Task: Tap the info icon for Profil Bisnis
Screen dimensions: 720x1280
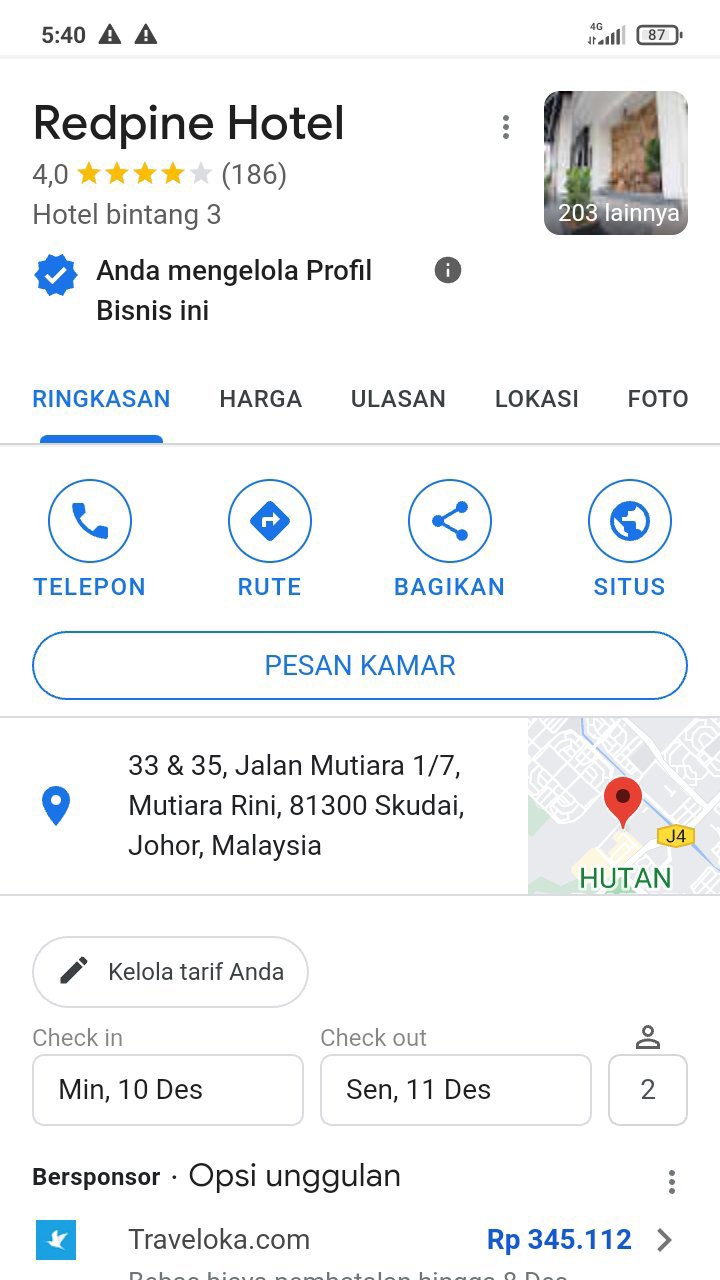Action: pyautogui.click(x=448, y=270)
